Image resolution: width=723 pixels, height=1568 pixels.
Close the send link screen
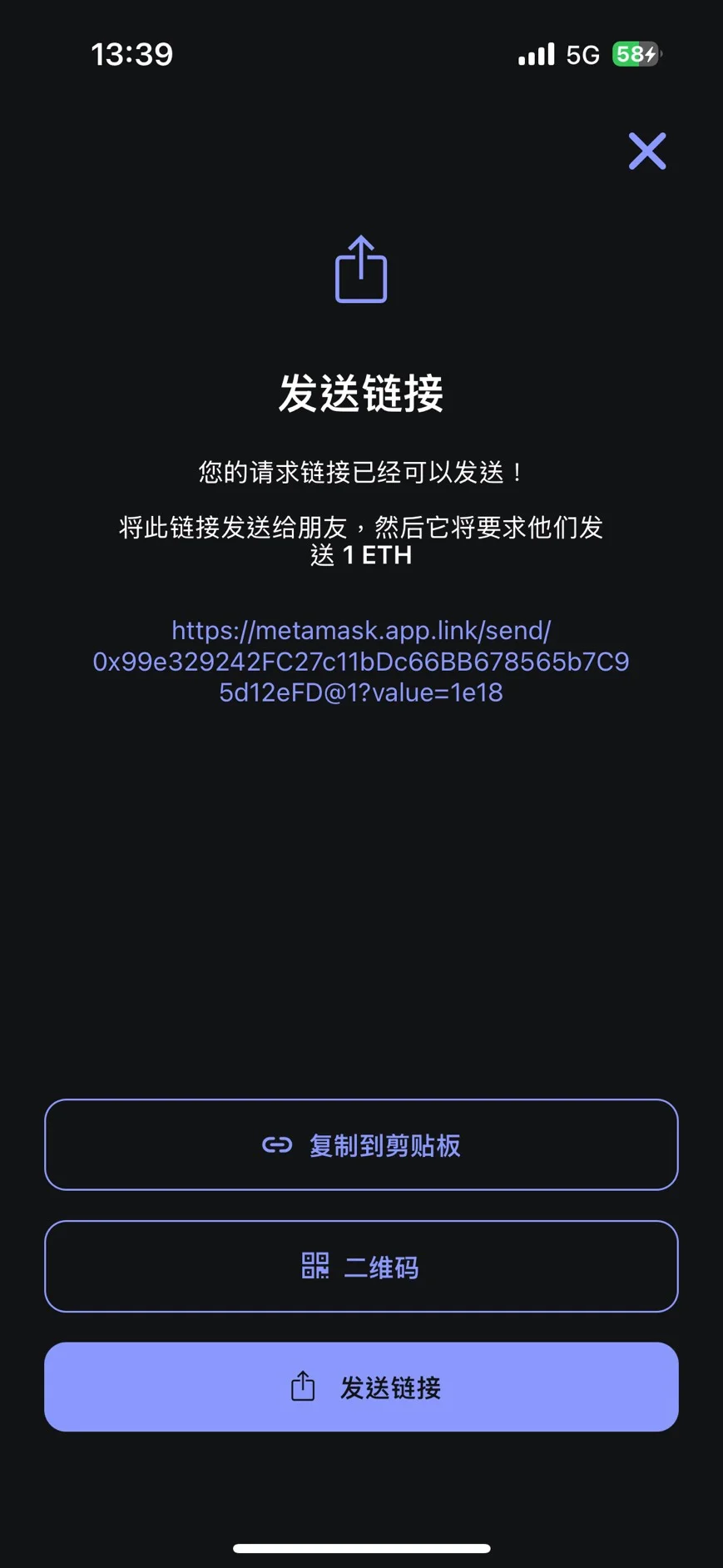pos(647,151)
